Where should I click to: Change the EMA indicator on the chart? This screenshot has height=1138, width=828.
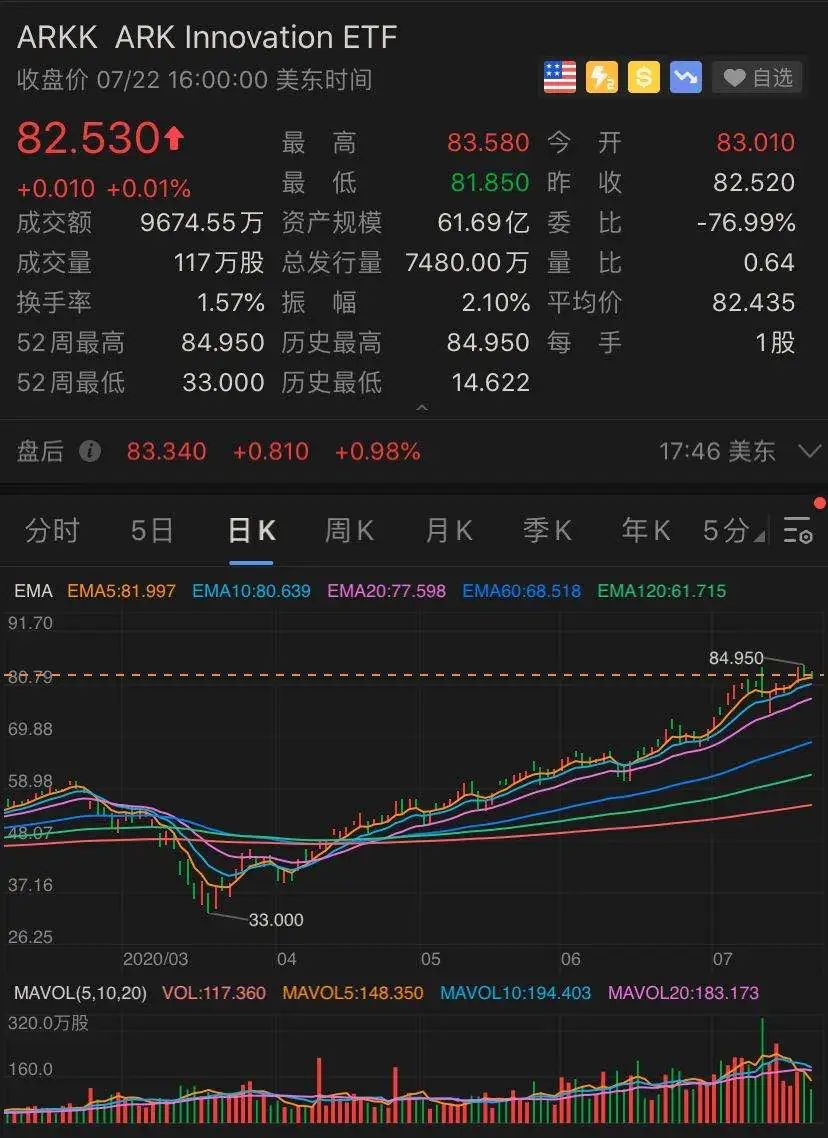pos(33,591)
